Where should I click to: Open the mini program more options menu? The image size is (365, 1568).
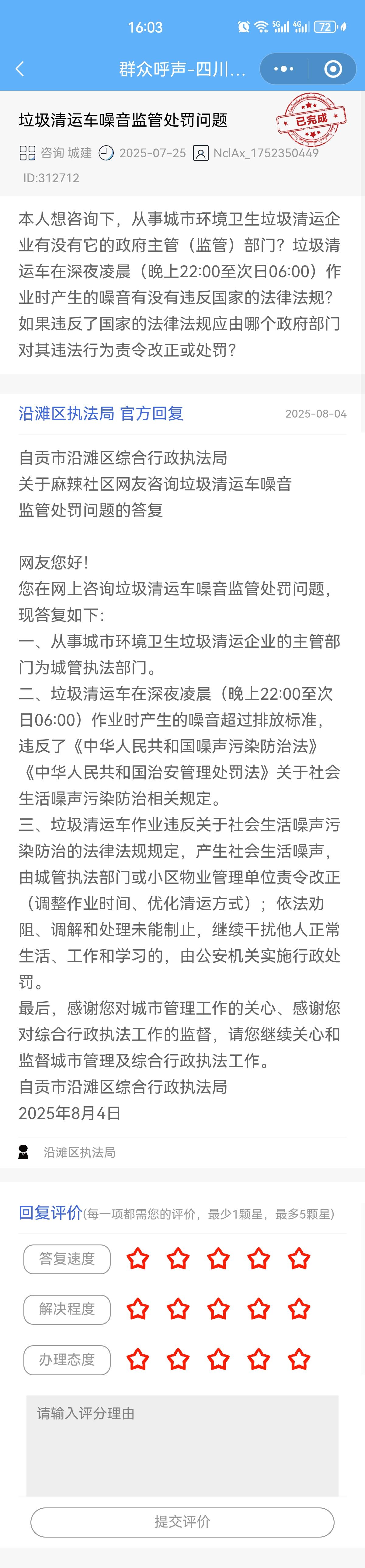pos(283,69)
